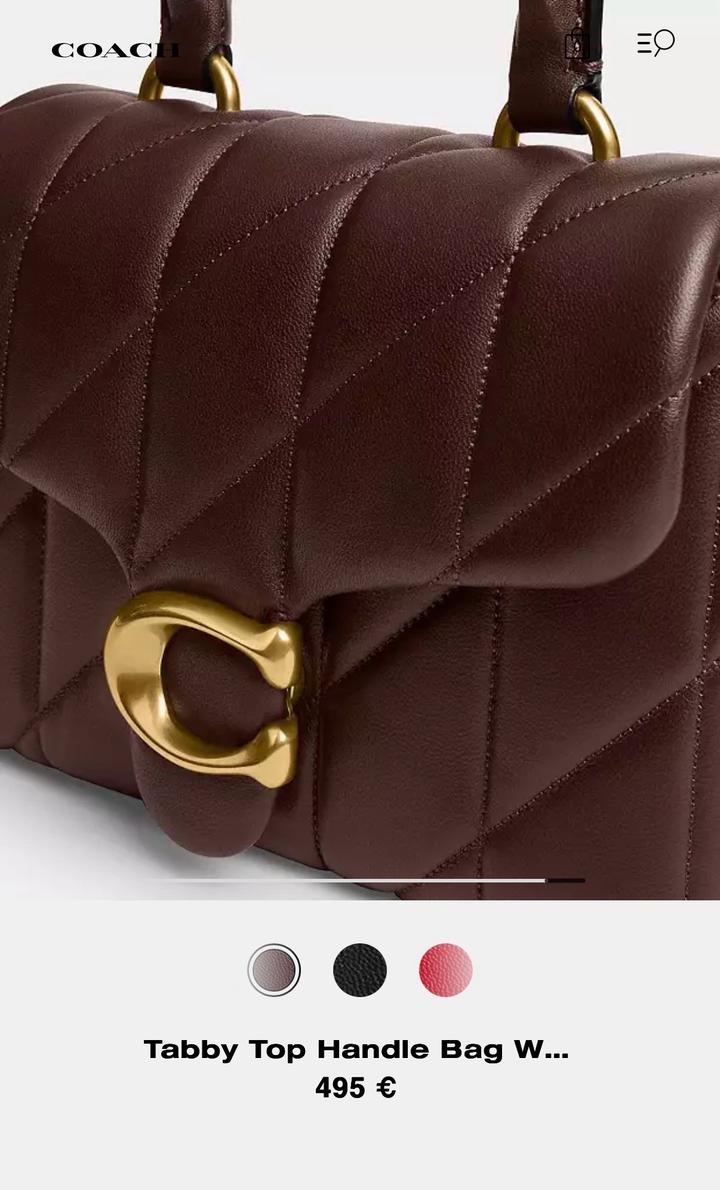Go to the Coach home page
The height and width of the screenshot is (1190, 720).
[x=115, y=50]
